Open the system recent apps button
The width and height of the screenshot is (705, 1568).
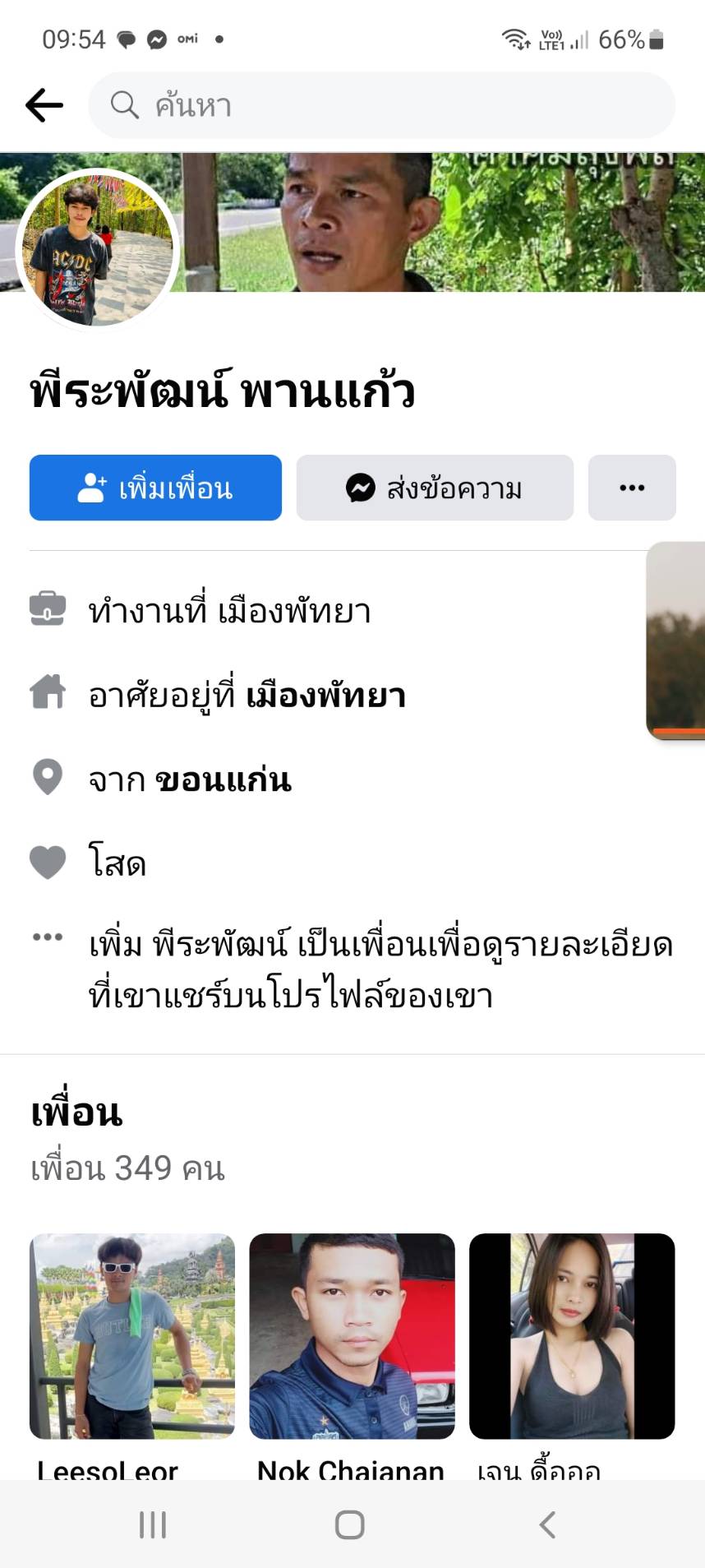point(153,1524)
